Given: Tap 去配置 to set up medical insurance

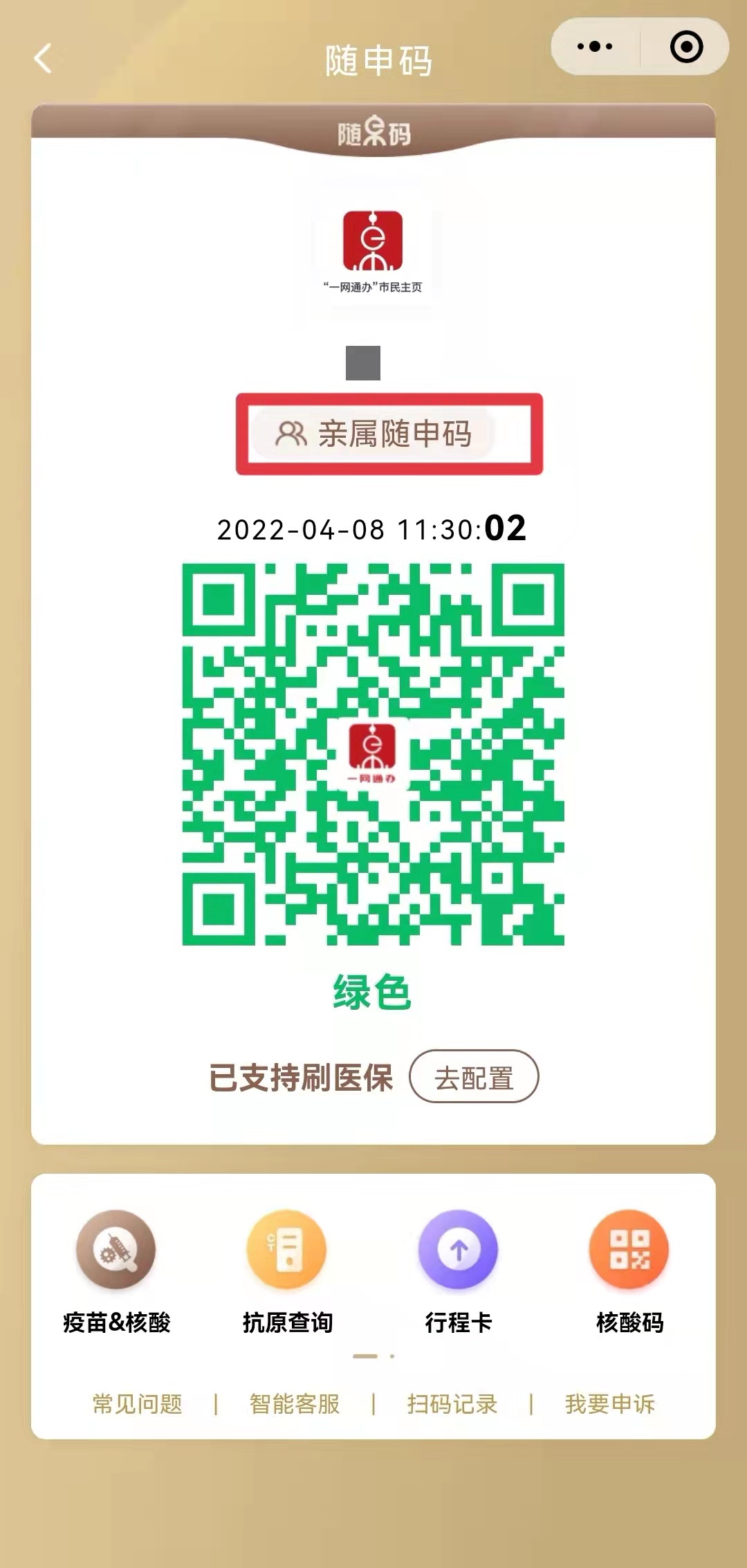Looking at the screenshot, I should pos(474,1077).
